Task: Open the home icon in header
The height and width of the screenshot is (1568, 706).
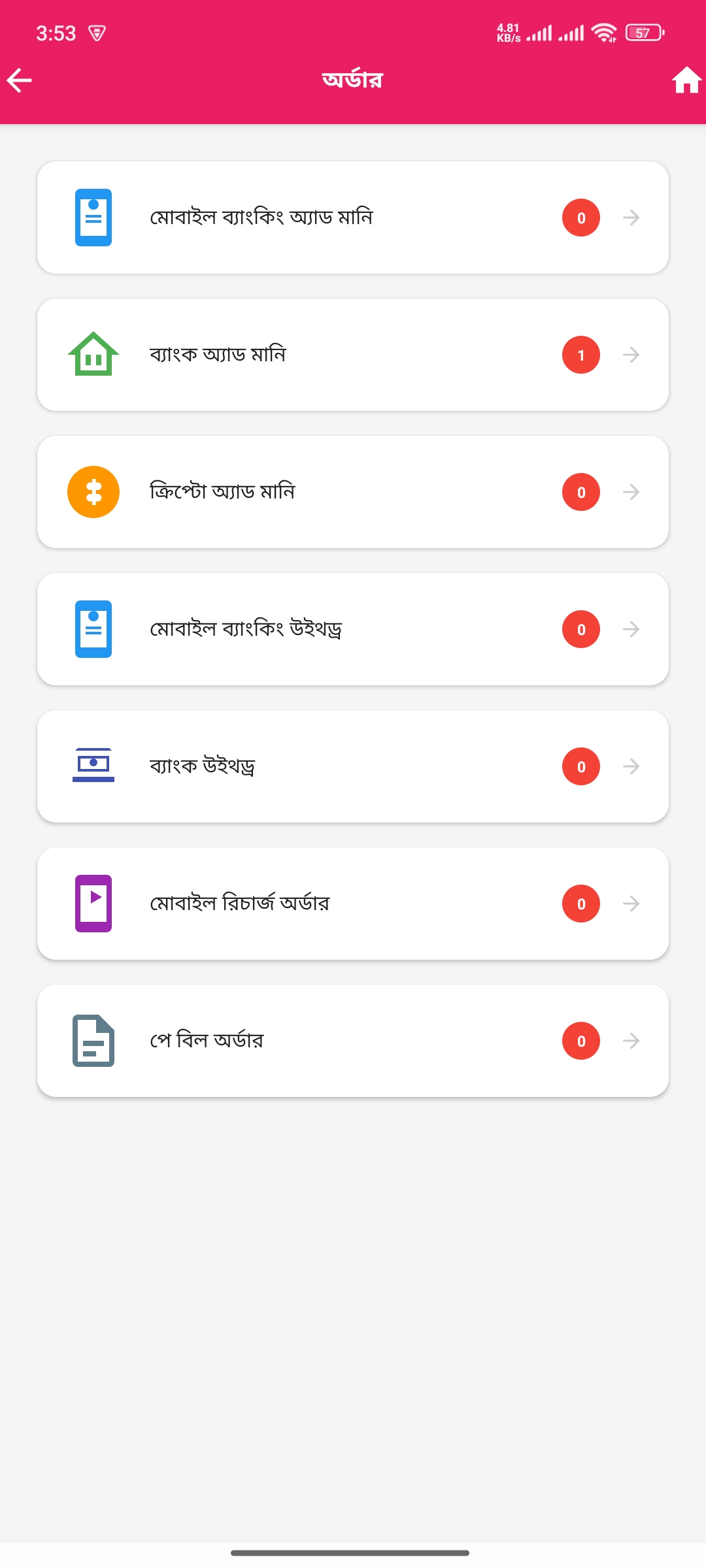Action: click(x=686, y=80)
